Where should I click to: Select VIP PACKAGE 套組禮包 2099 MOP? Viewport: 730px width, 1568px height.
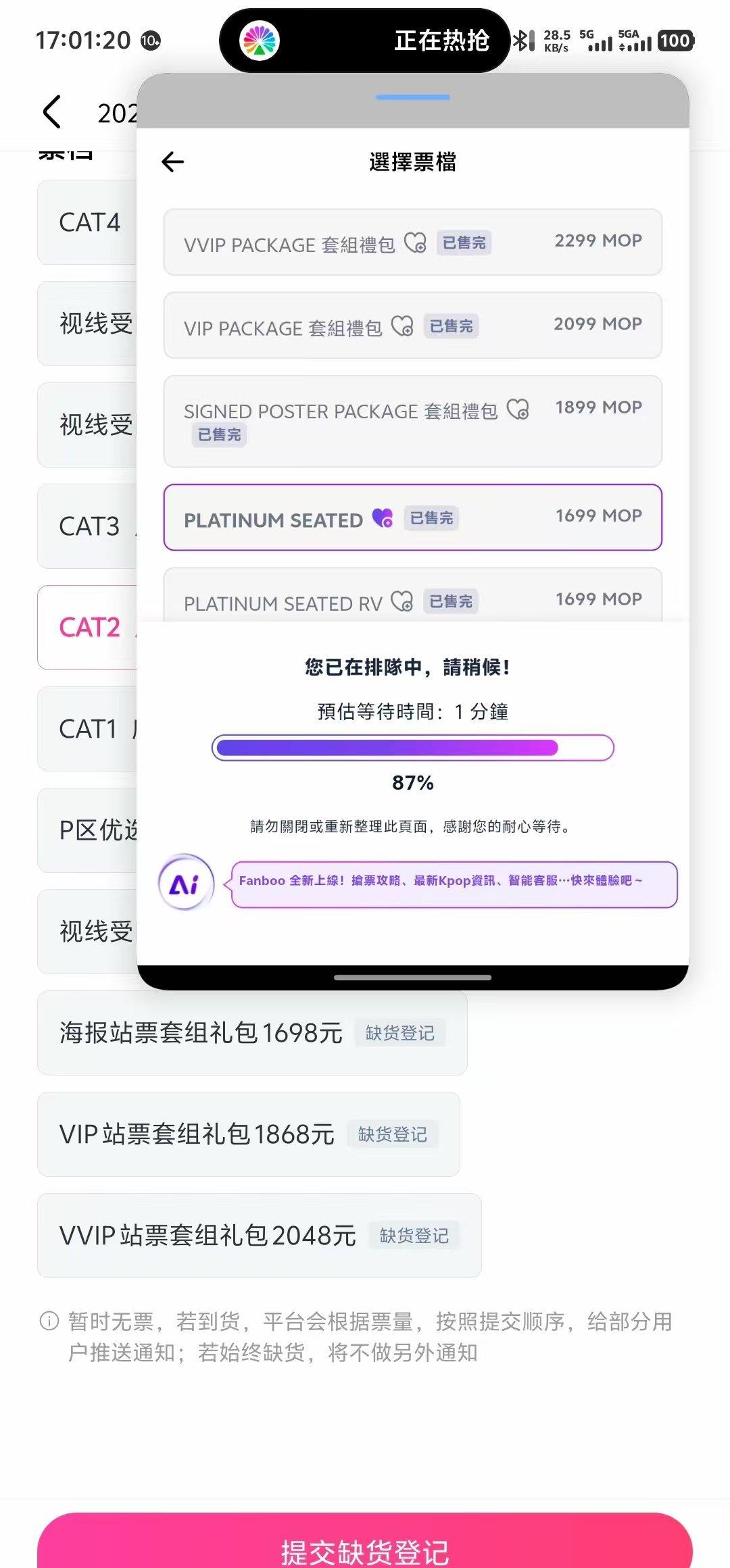pyautogui.click(x=412, y=326)
